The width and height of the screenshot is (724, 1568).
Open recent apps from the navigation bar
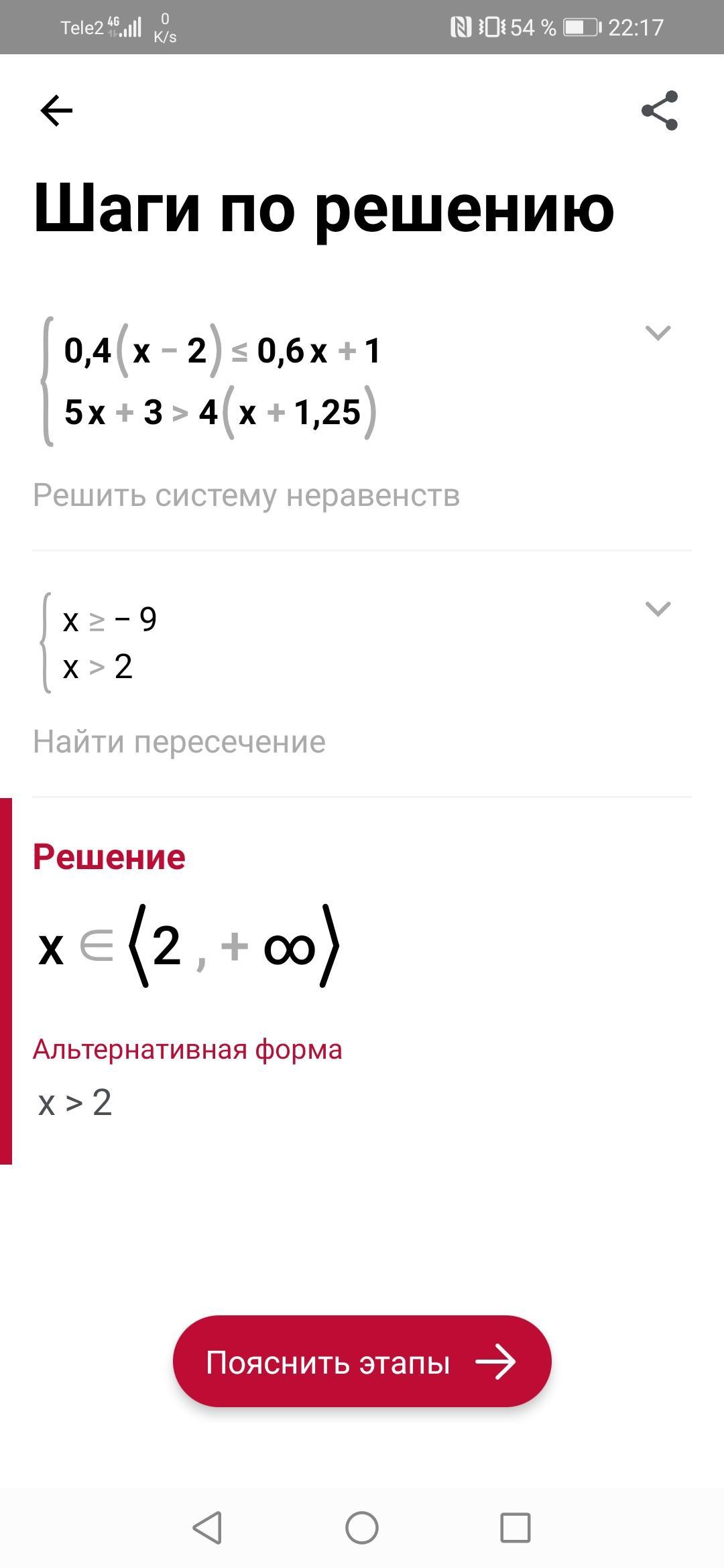(516, 1528)
